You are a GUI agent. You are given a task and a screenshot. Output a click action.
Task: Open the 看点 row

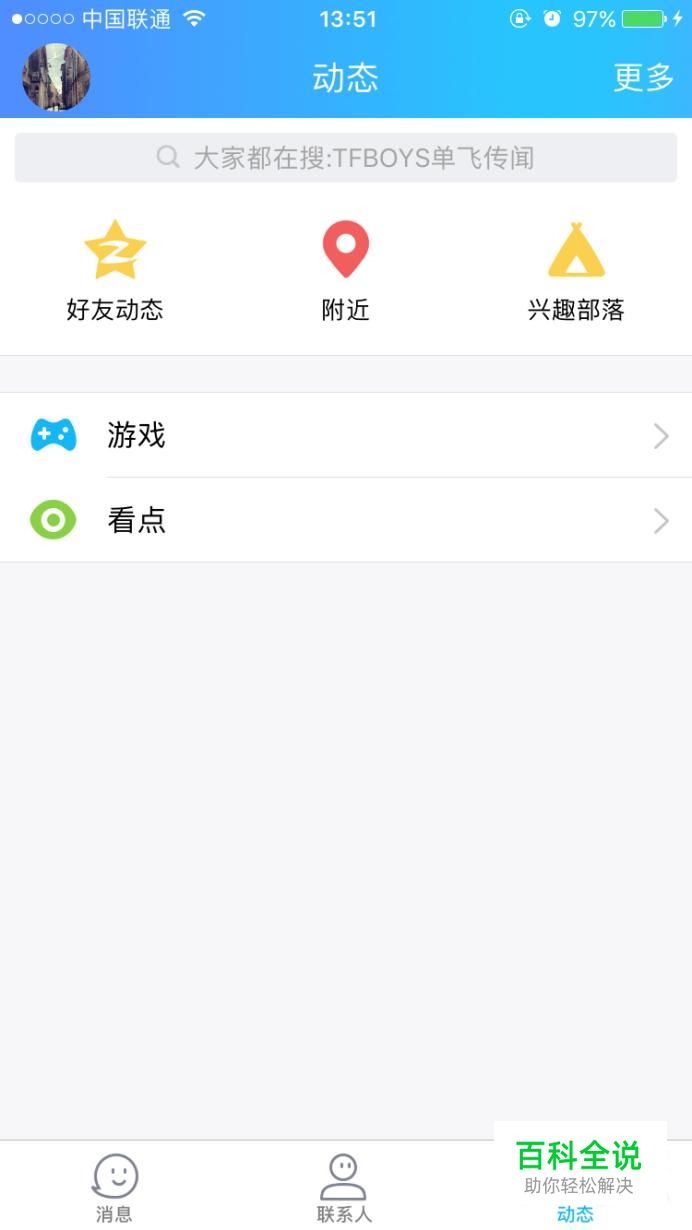coord(346,520)
